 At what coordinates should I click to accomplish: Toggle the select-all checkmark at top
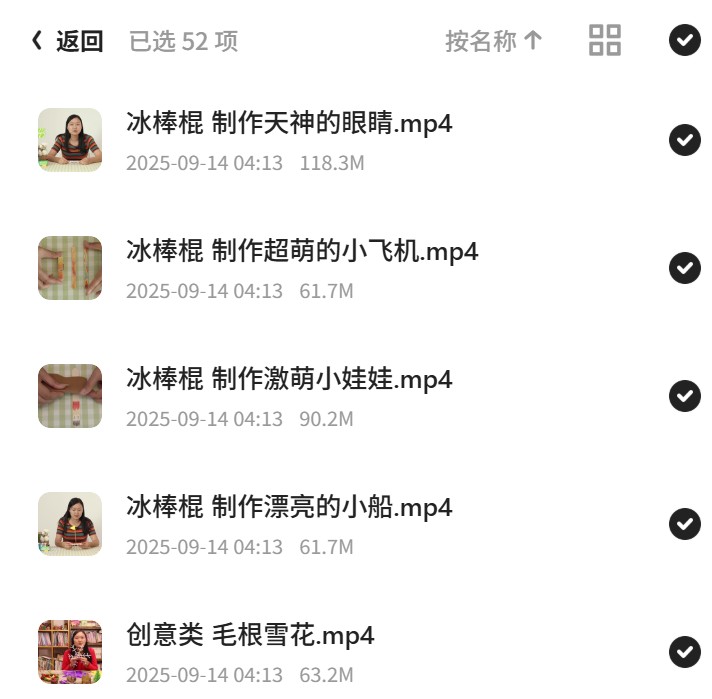[684, 40]
